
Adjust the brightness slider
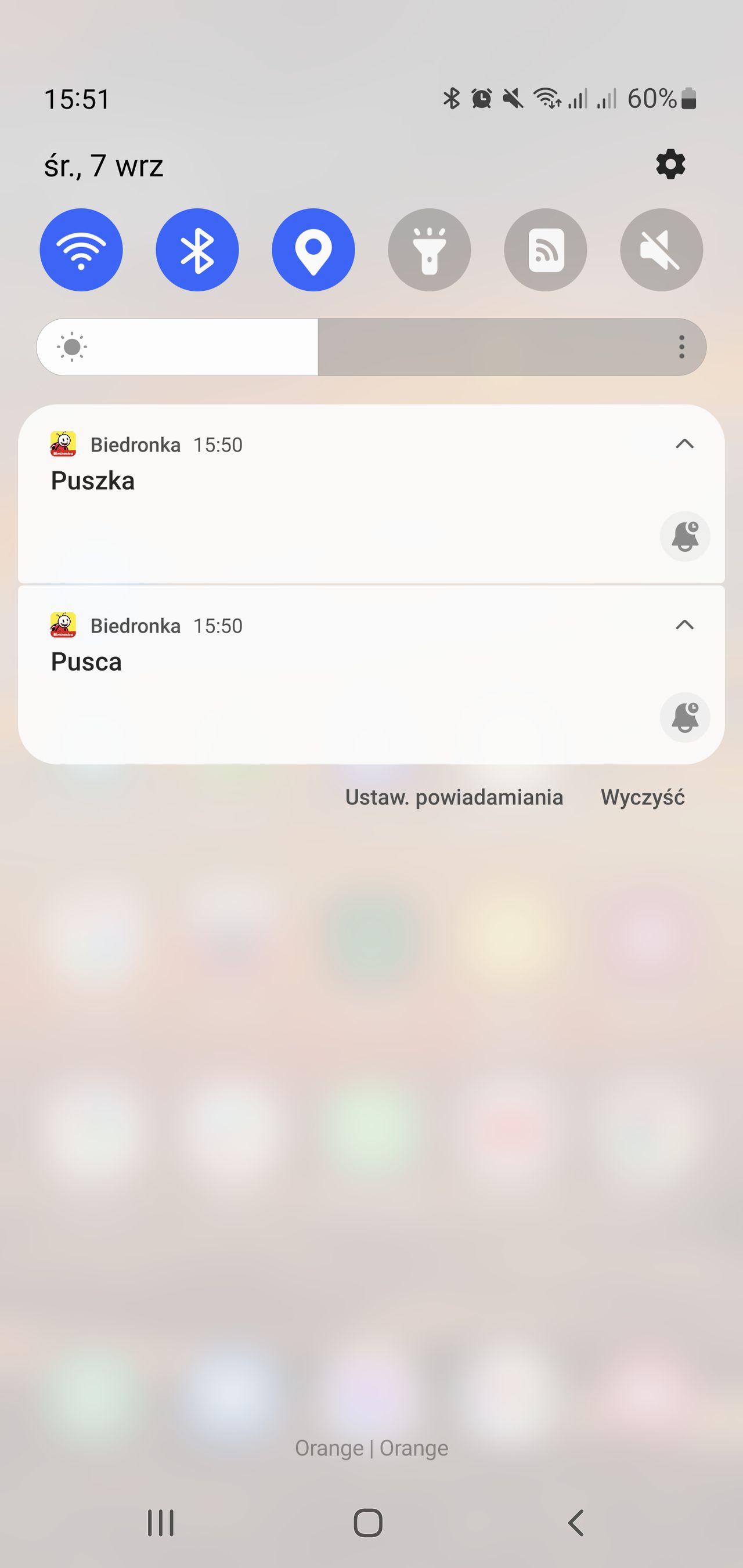pos(317,347)
